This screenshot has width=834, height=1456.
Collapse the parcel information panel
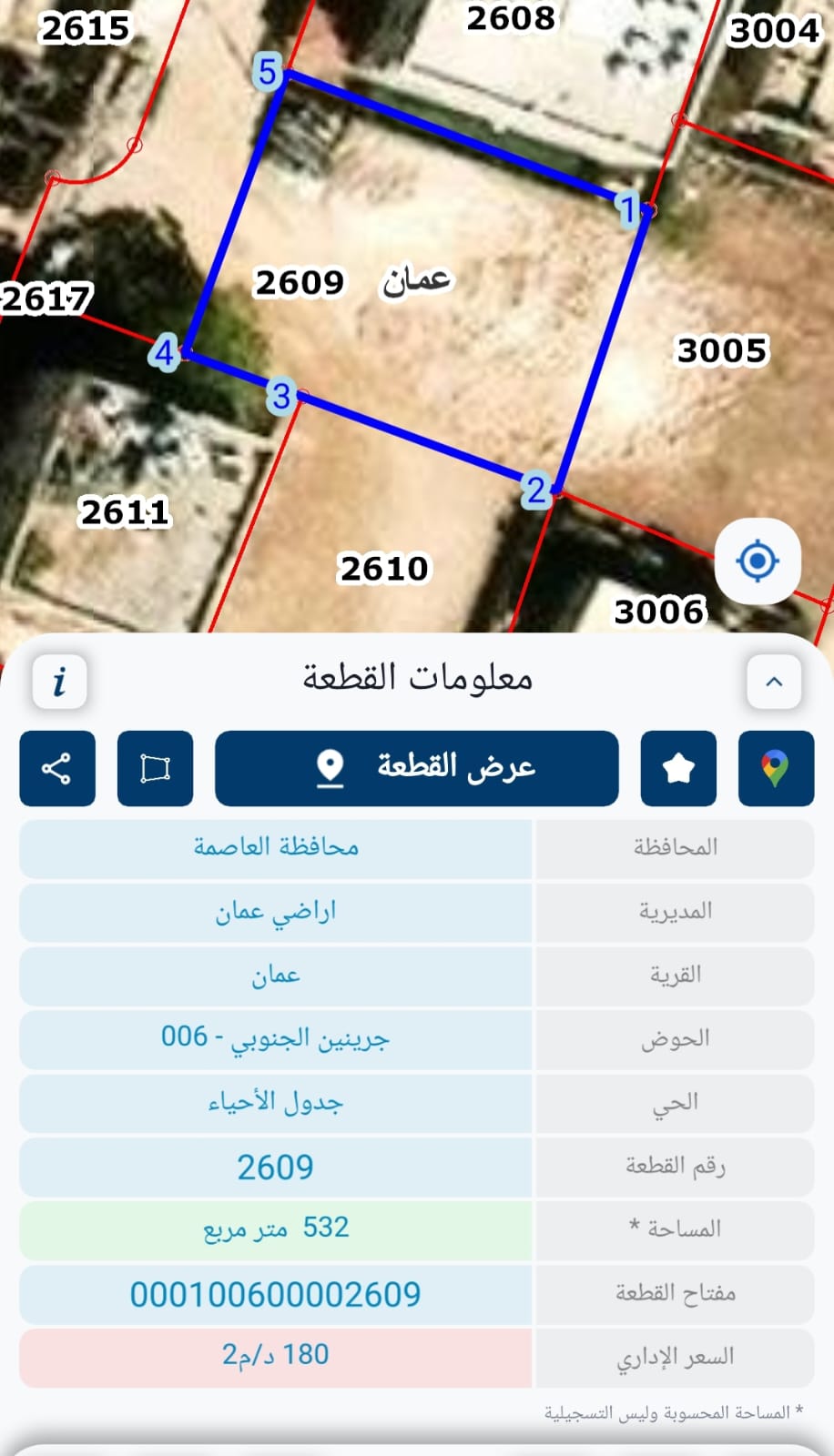(x=774, y=681)
